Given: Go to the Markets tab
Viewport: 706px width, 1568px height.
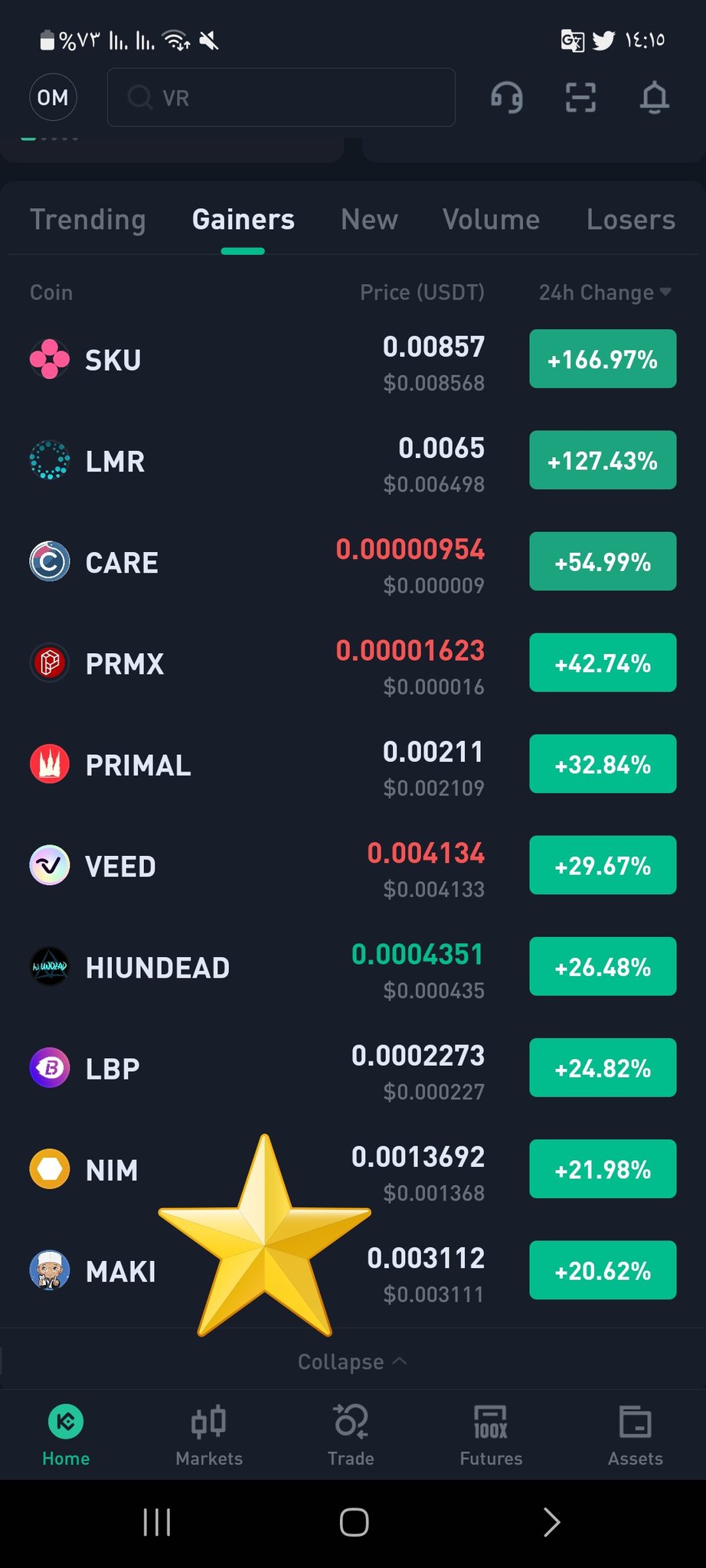Looking at the screenshot, I should [x=209, y=1436].
